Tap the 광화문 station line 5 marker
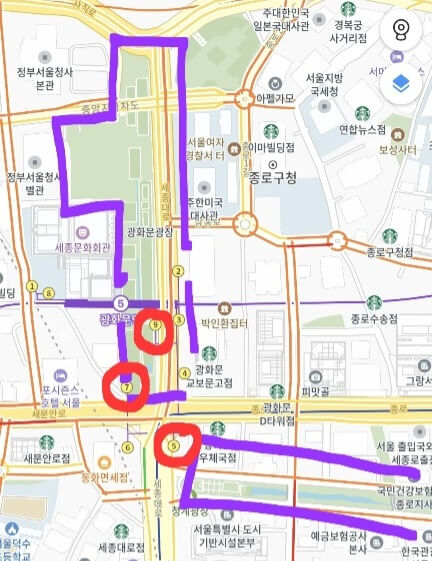Image resolution: width=432 pixels, height=561 pixels. 121,304
